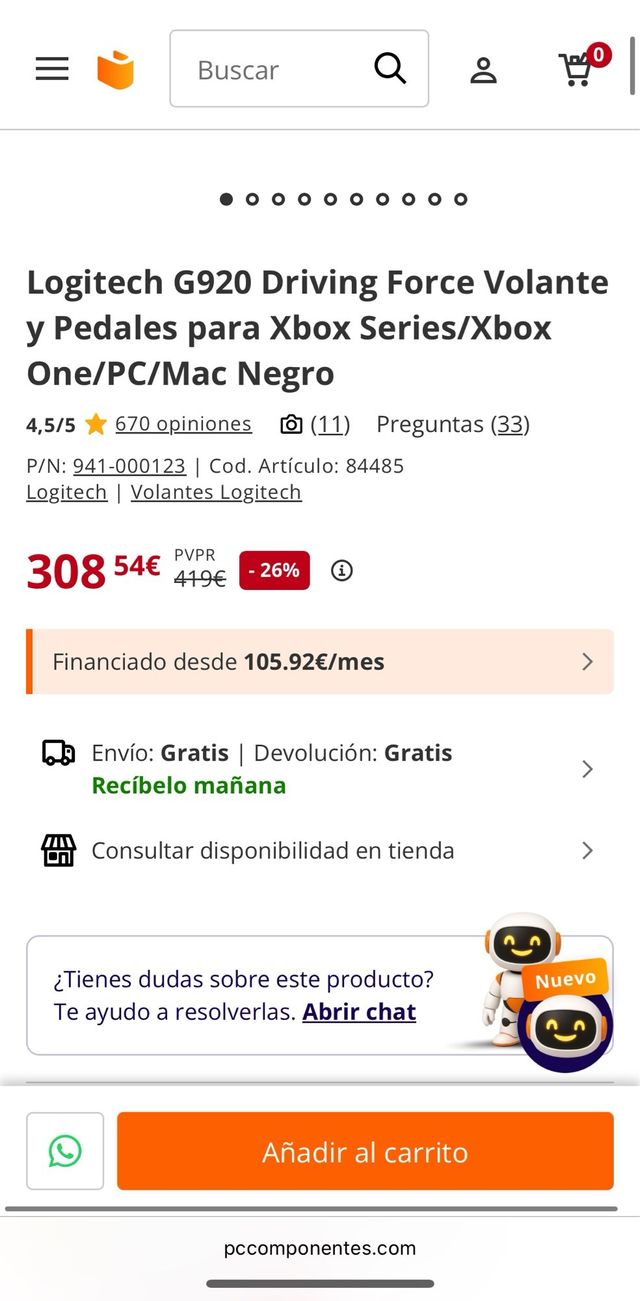Open Volantes Logitech category link

216,492
